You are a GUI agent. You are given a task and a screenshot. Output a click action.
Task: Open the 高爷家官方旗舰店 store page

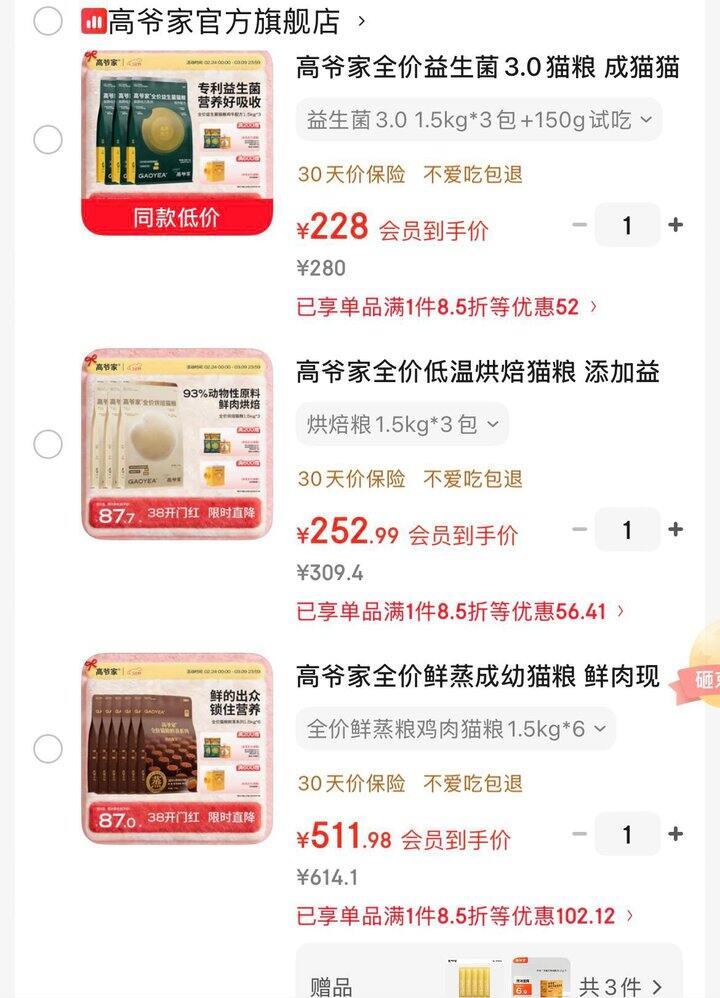tap(225, 20)
